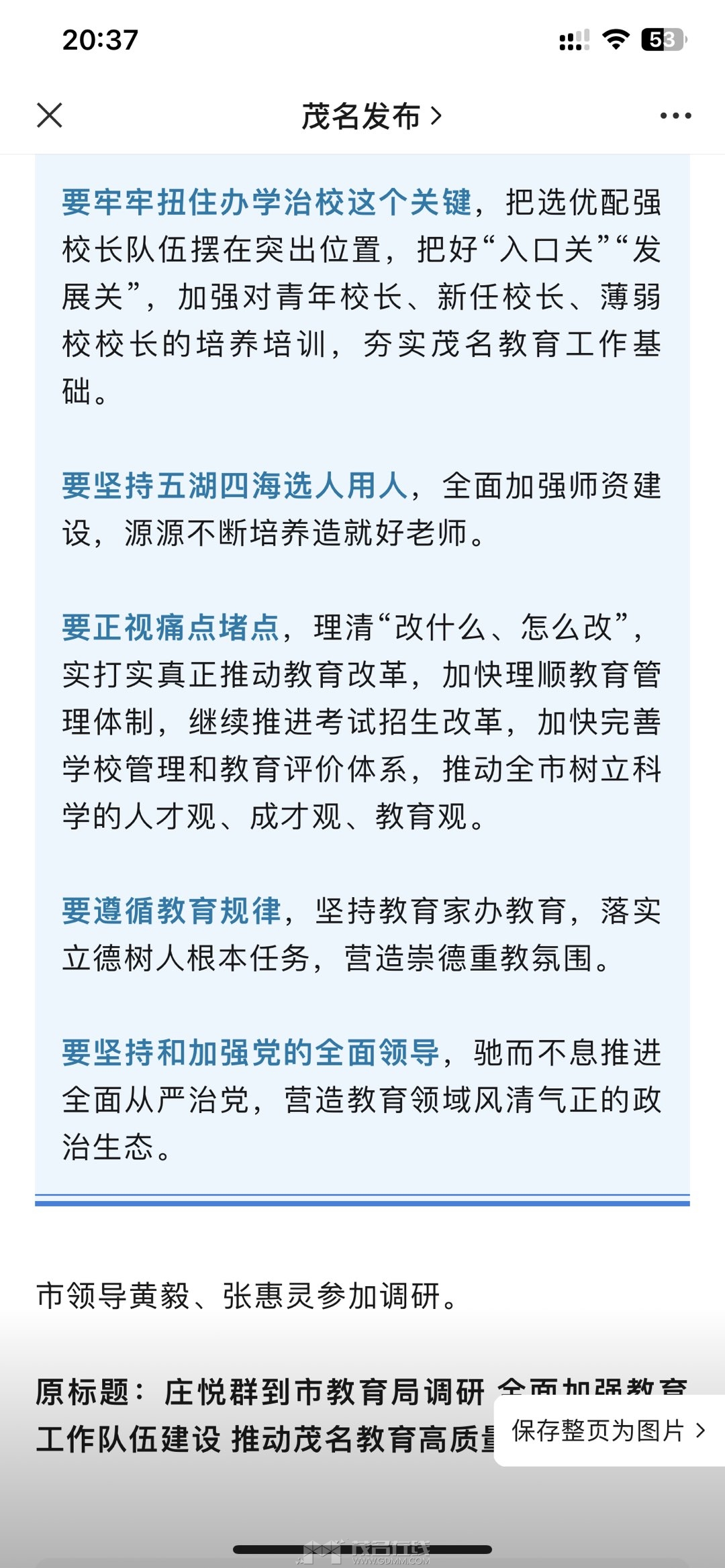Open the three-dot overflow menu
The height and width of the screenshot is (1568, 725).
click(675, 115)
